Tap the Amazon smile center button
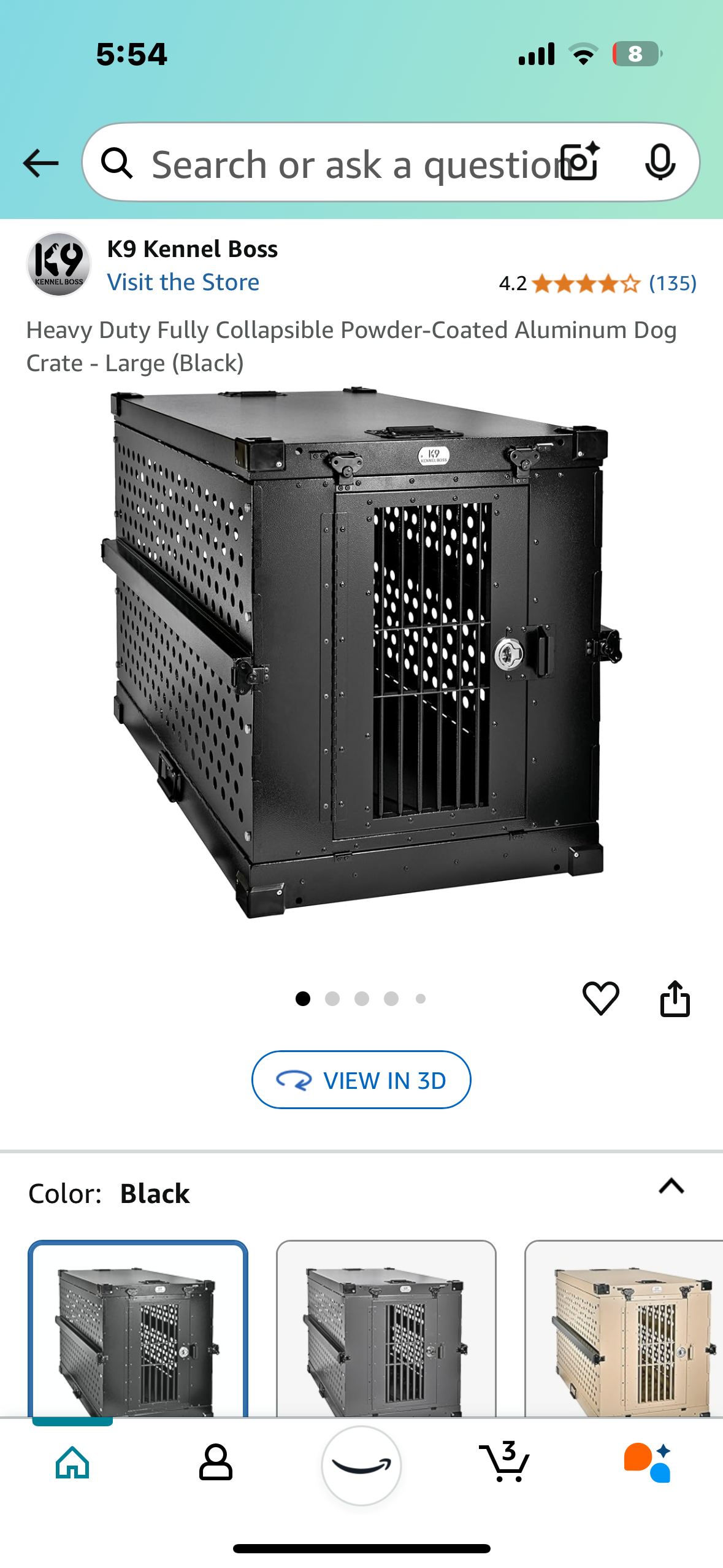Viewport: 723px width, 1568px height. click(361, 1465)
